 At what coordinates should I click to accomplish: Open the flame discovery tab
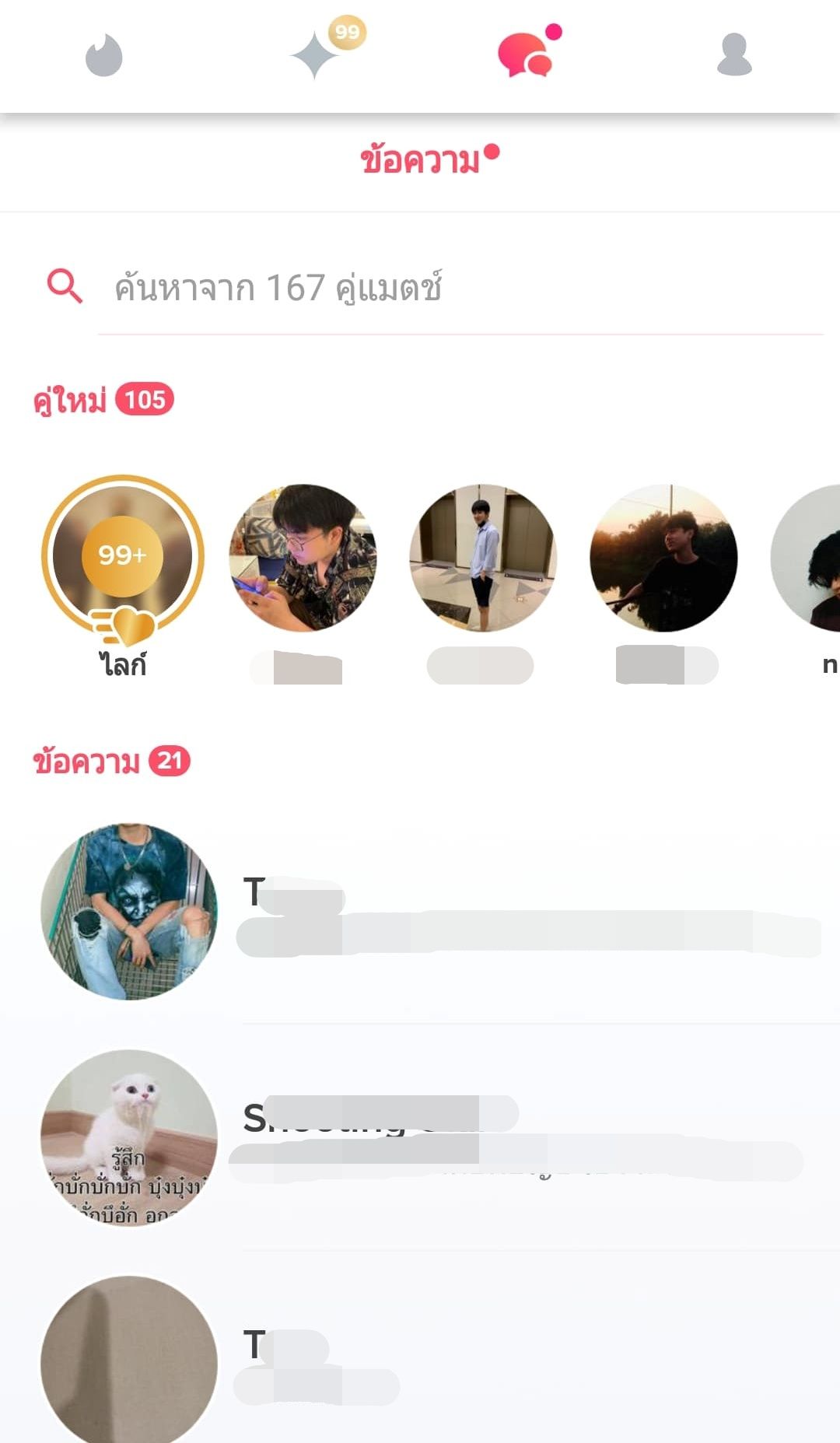coord(104,56)
